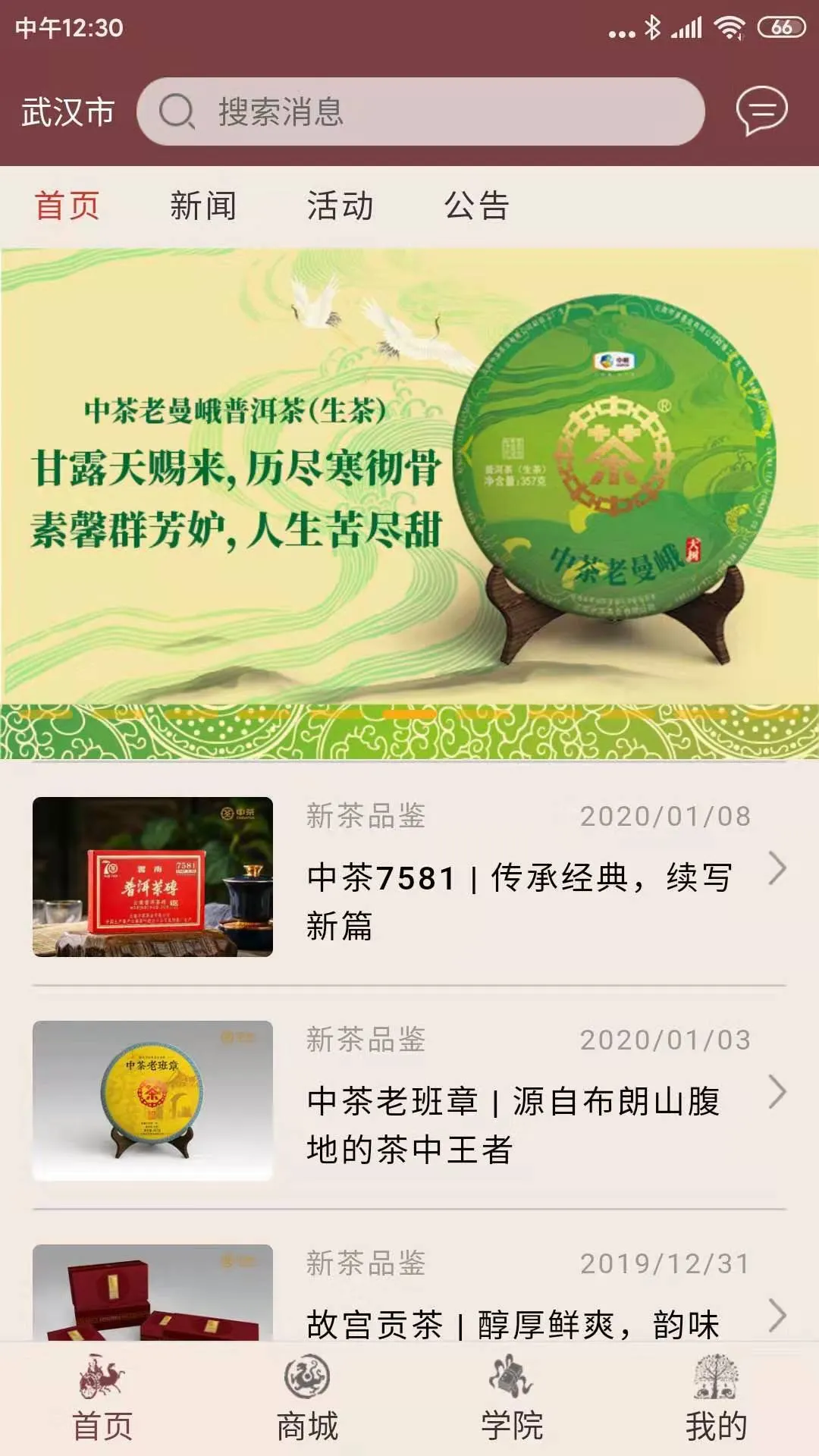Switch to the 新闻 top tab
Viewport: 819px width, 1456px height.
coord(203,206)
